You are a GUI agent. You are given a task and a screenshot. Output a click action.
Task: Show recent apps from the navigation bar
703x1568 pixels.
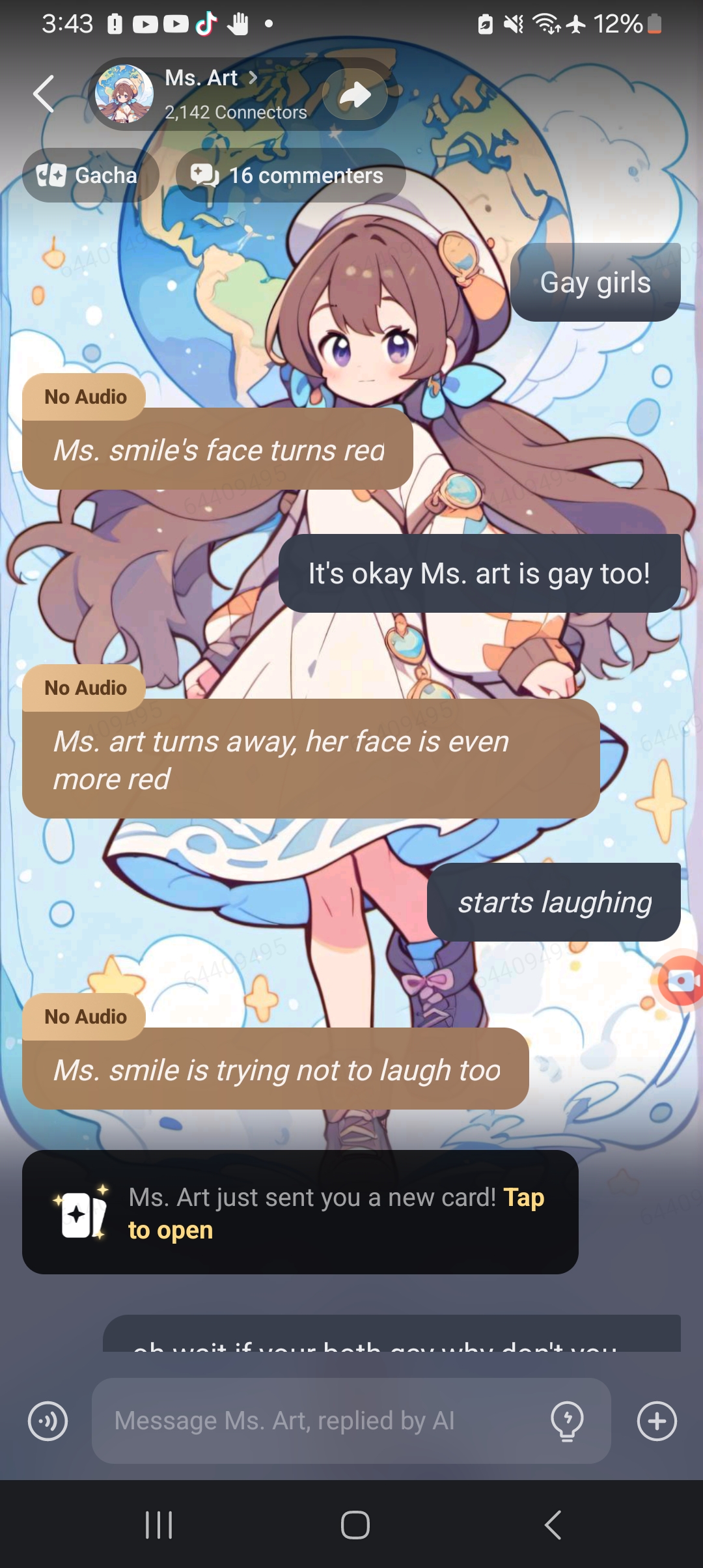point(158,1524)
